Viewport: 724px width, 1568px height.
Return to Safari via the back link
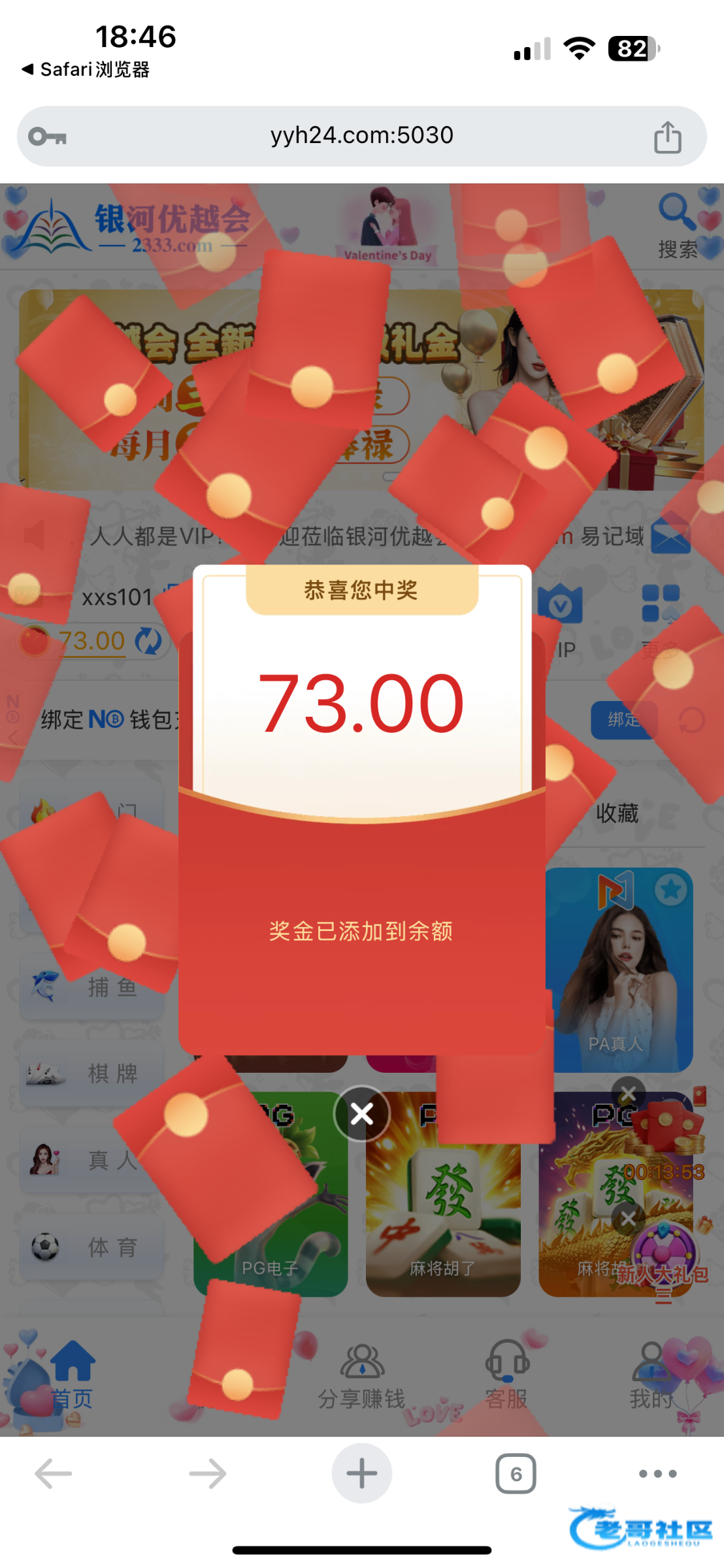pos(85,69)
